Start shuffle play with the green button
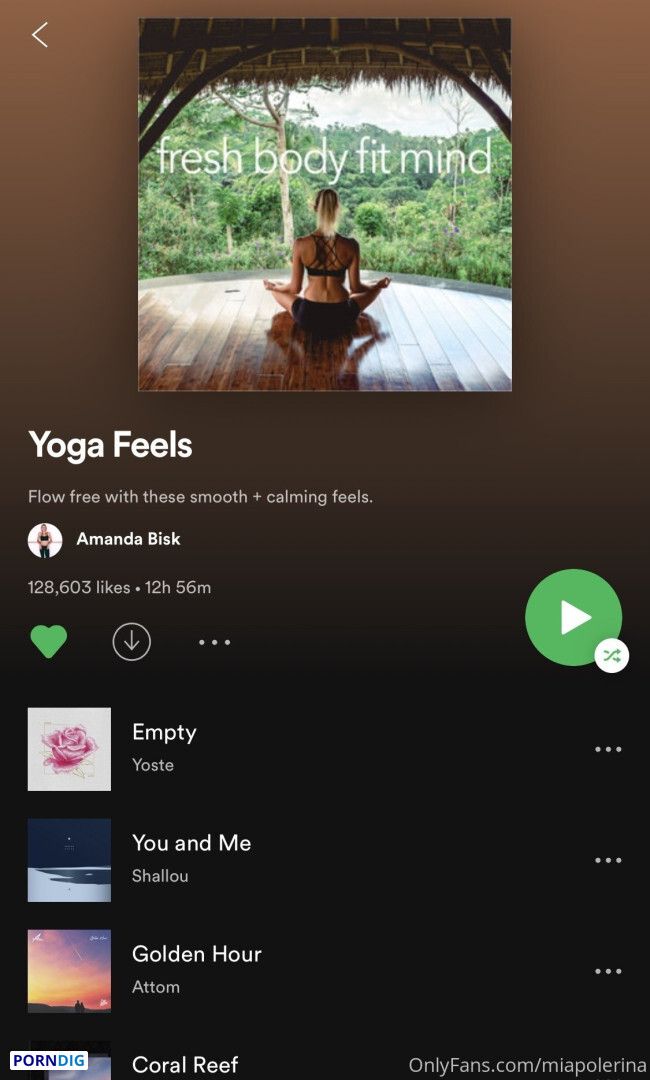Screen dimensions: 650x1080 click(574, 617)
